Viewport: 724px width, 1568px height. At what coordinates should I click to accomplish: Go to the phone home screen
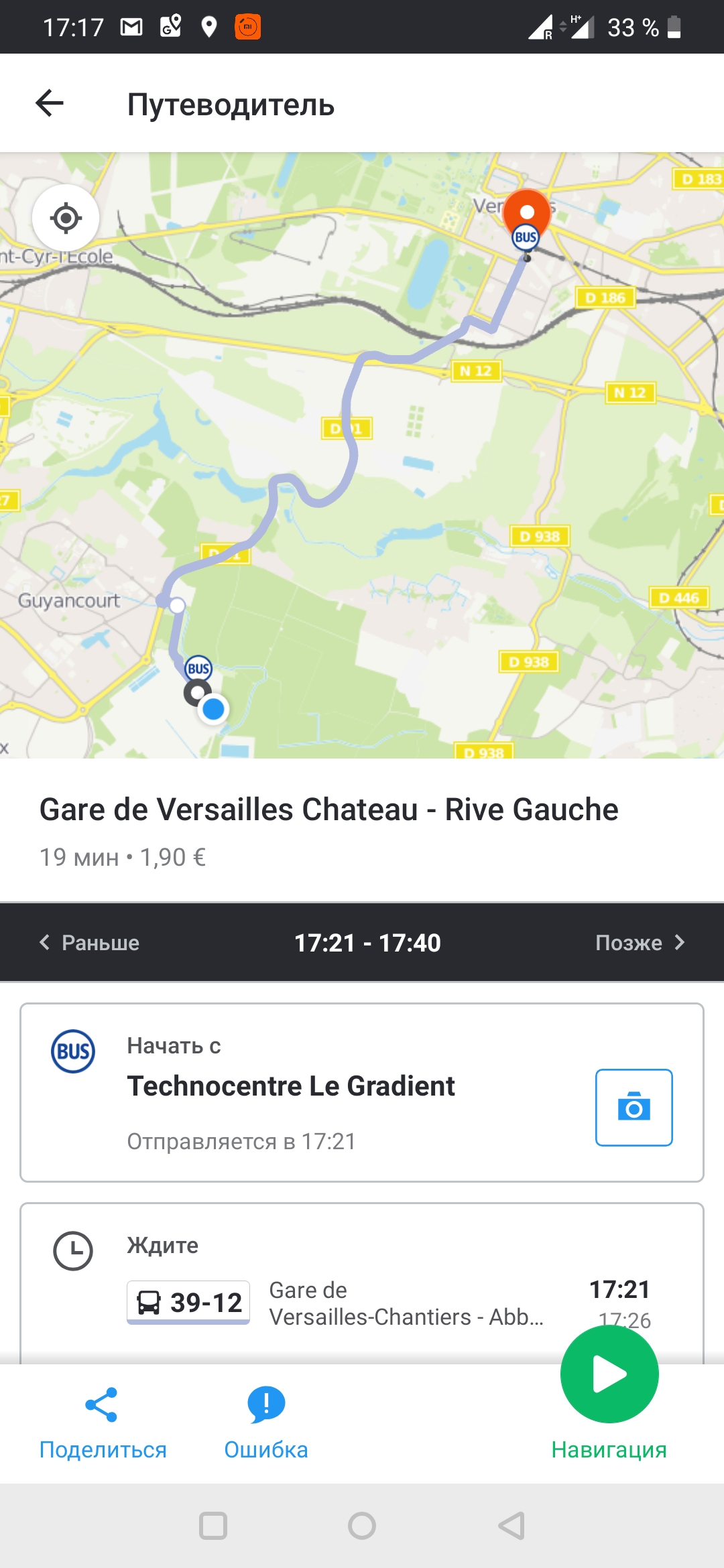pyautogui.click(x=362, y=1526)
